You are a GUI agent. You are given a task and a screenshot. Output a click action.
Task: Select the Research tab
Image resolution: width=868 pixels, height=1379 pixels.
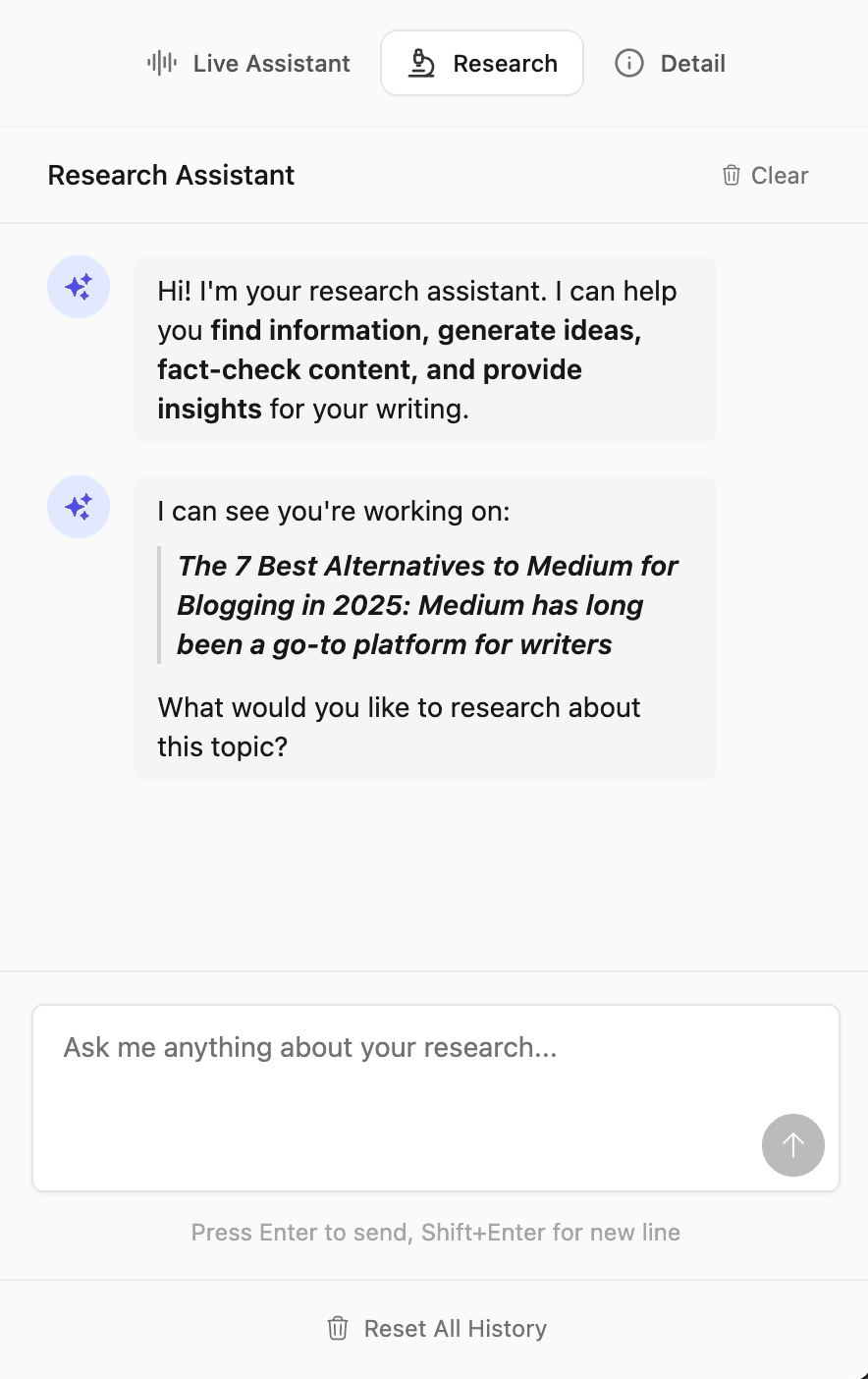pos(481,63)
